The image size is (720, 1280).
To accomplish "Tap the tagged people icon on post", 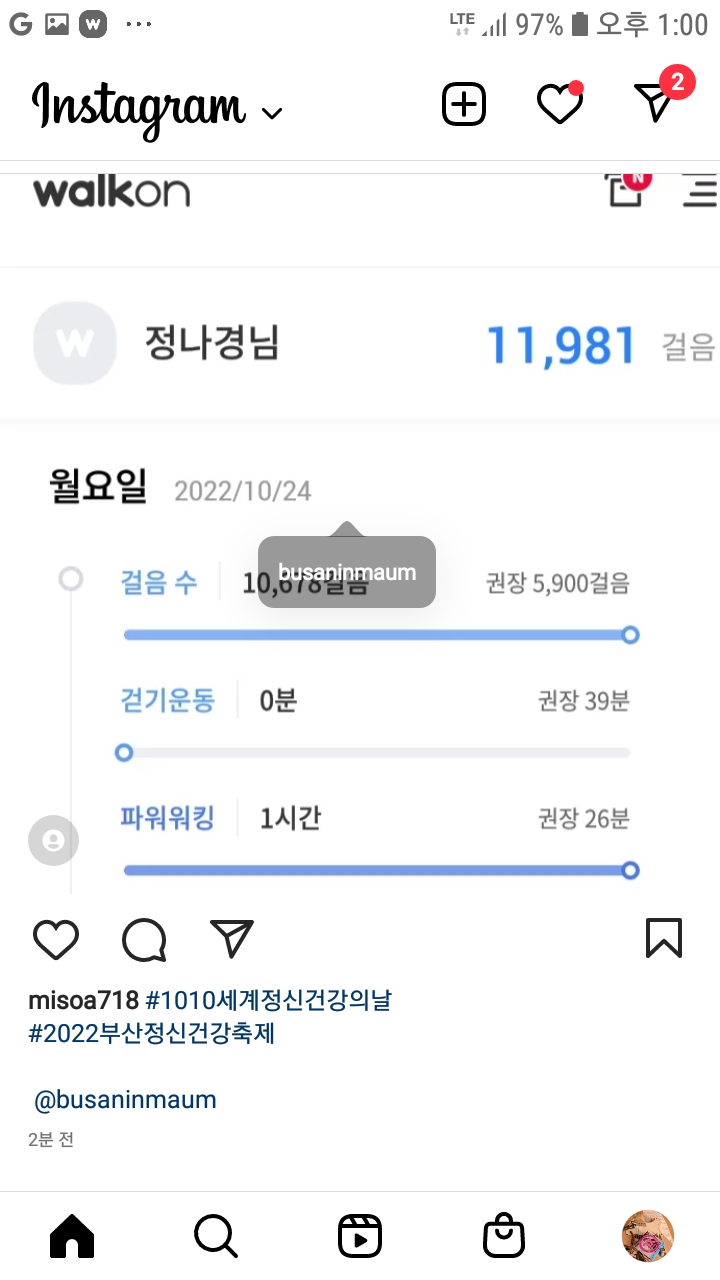I will pyautogui.click(x=53, y=841).
